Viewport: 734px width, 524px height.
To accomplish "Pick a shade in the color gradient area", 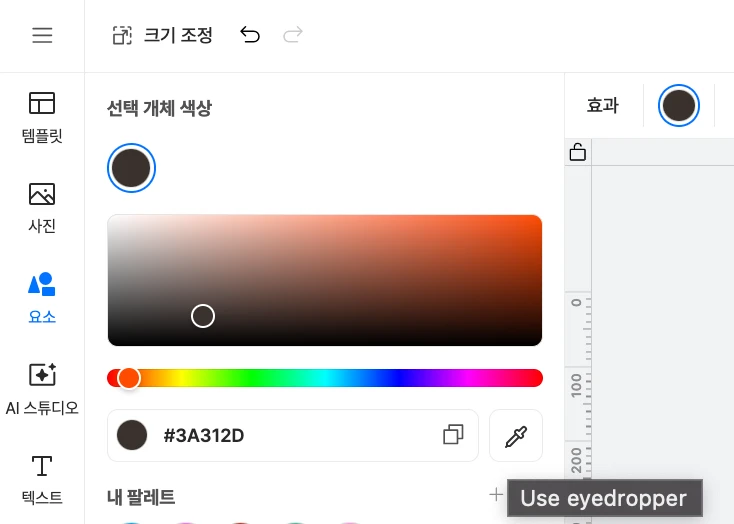I will 324,280.
